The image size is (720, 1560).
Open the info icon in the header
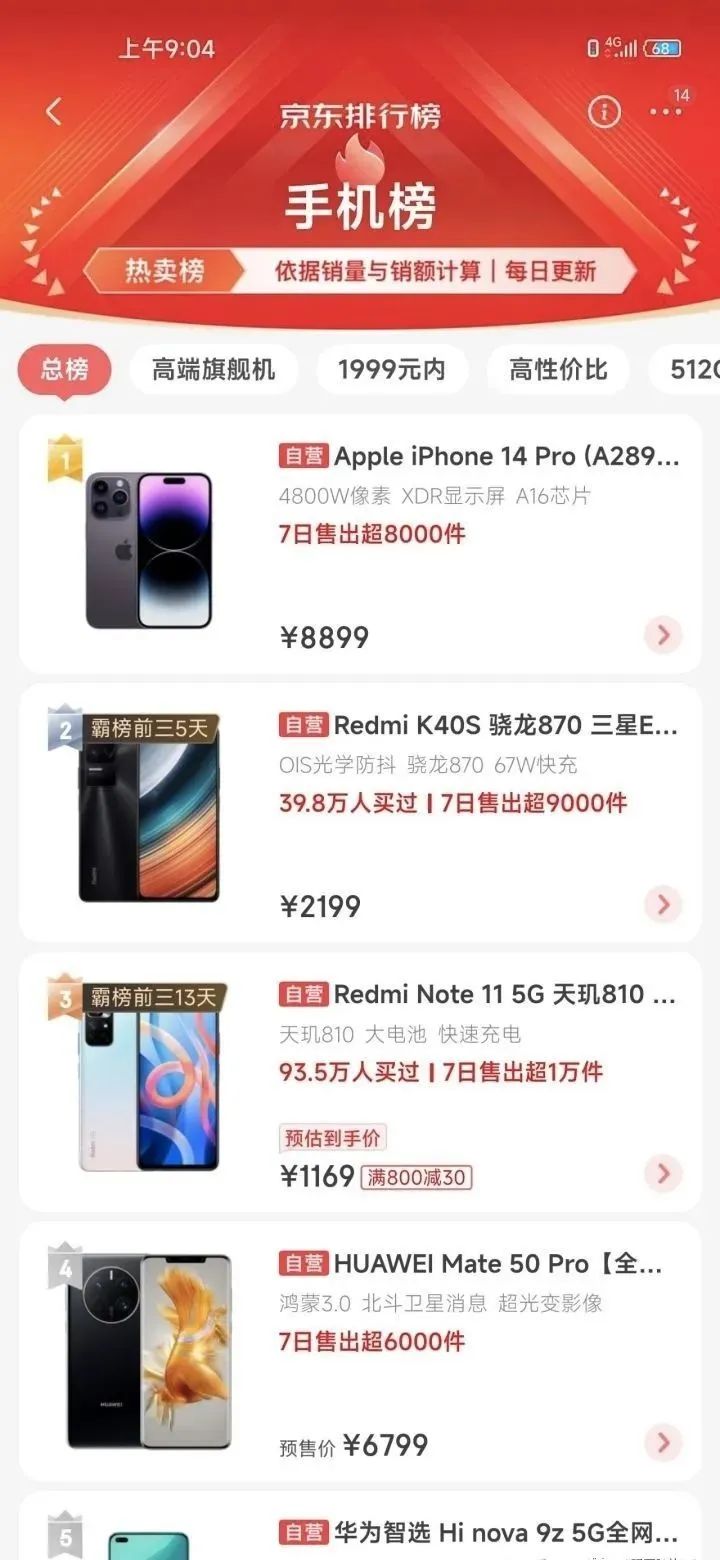(603, 114)
